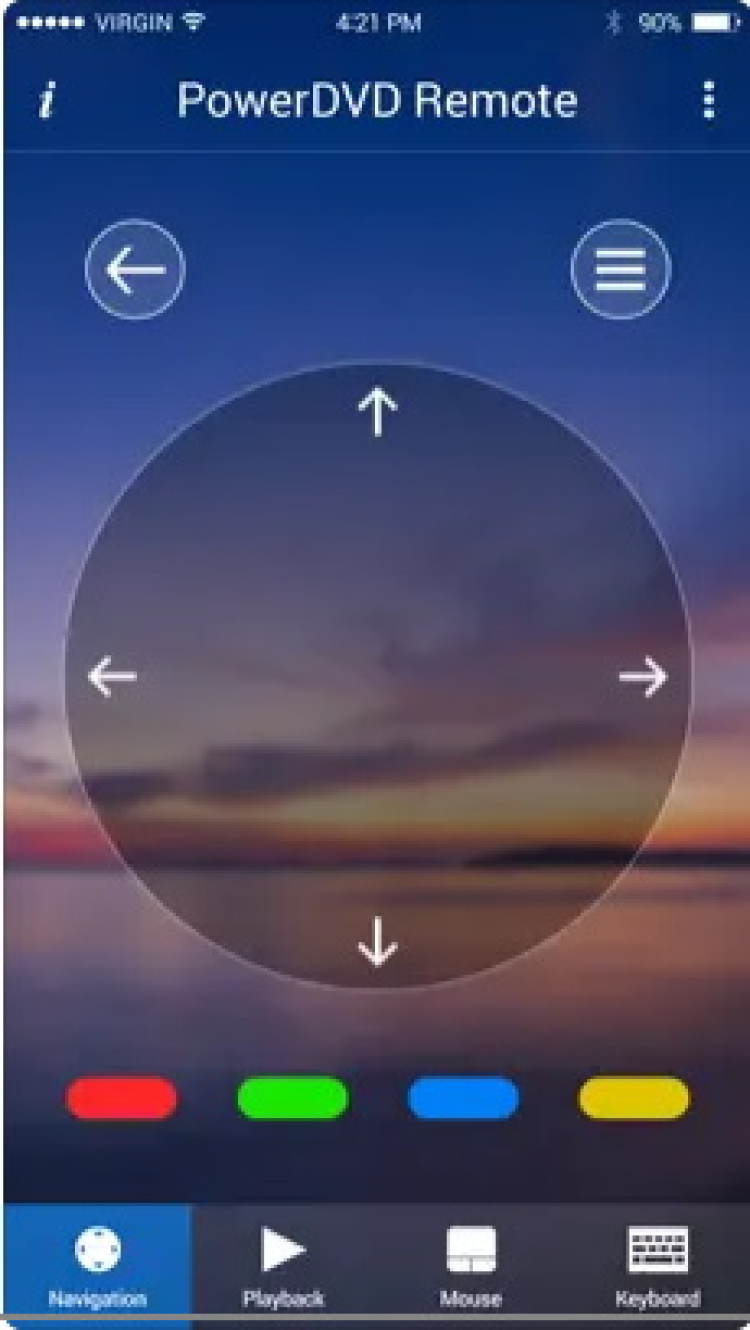750x1330 pixels.
Task: Switch to the Playback tab
Action: click(x=283, y=1265)
